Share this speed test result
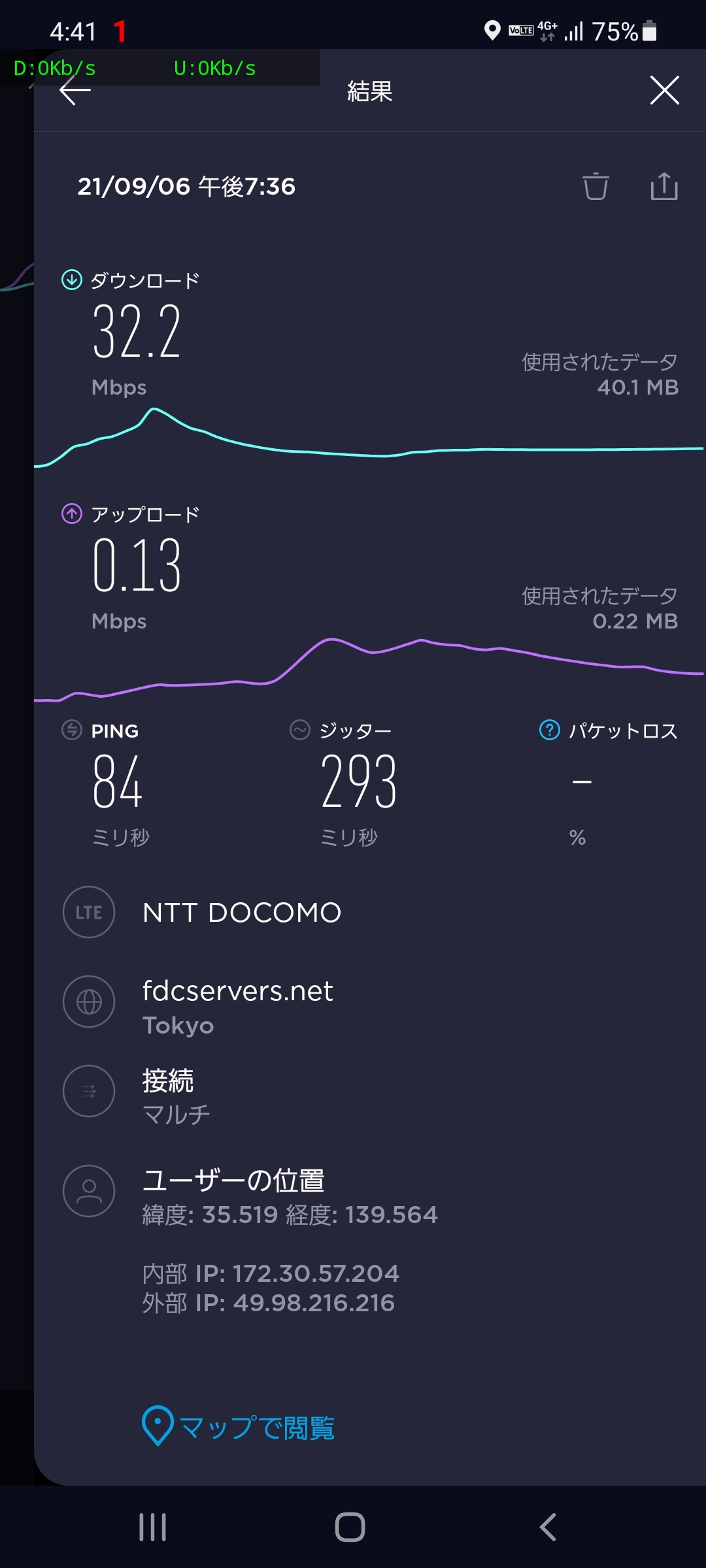The width and height of the screenshot is (706, 1568). (664, 187)
